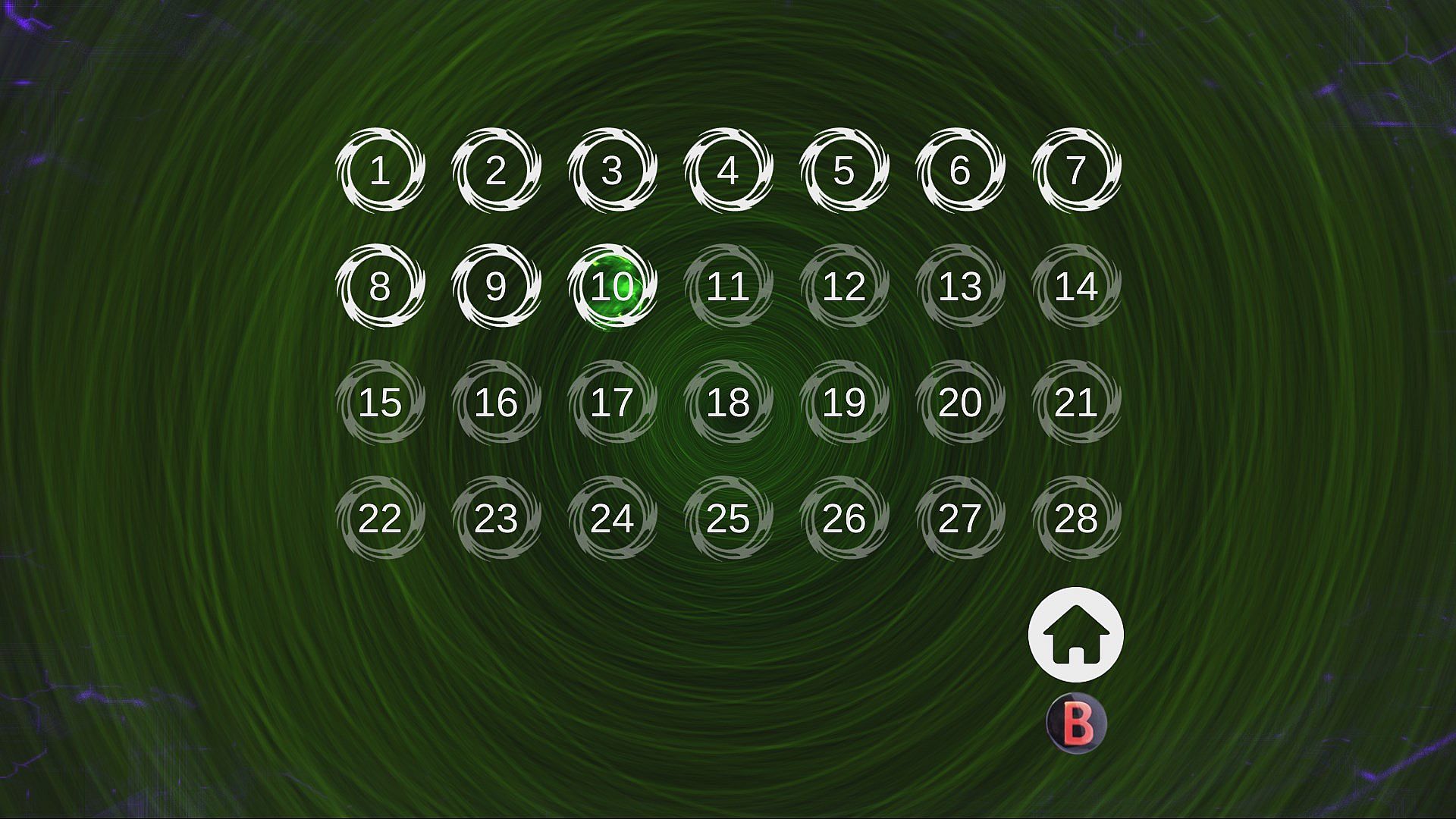Screen dimensions: 1456x819
Task: Tap level 6
Action: tap(960, 171)
